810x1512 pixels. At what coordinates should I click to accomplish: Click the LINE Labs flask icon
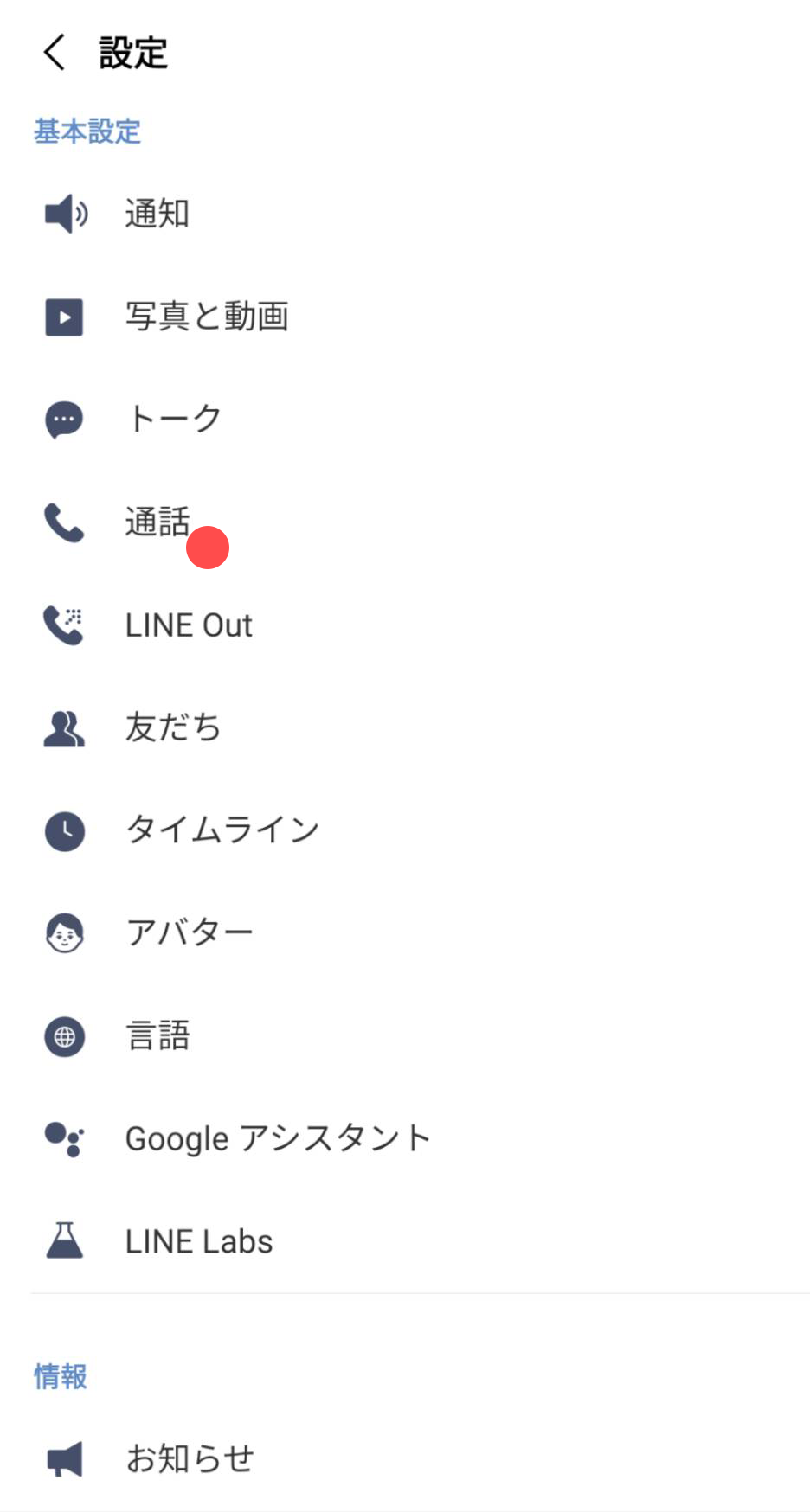[63, 1240]
